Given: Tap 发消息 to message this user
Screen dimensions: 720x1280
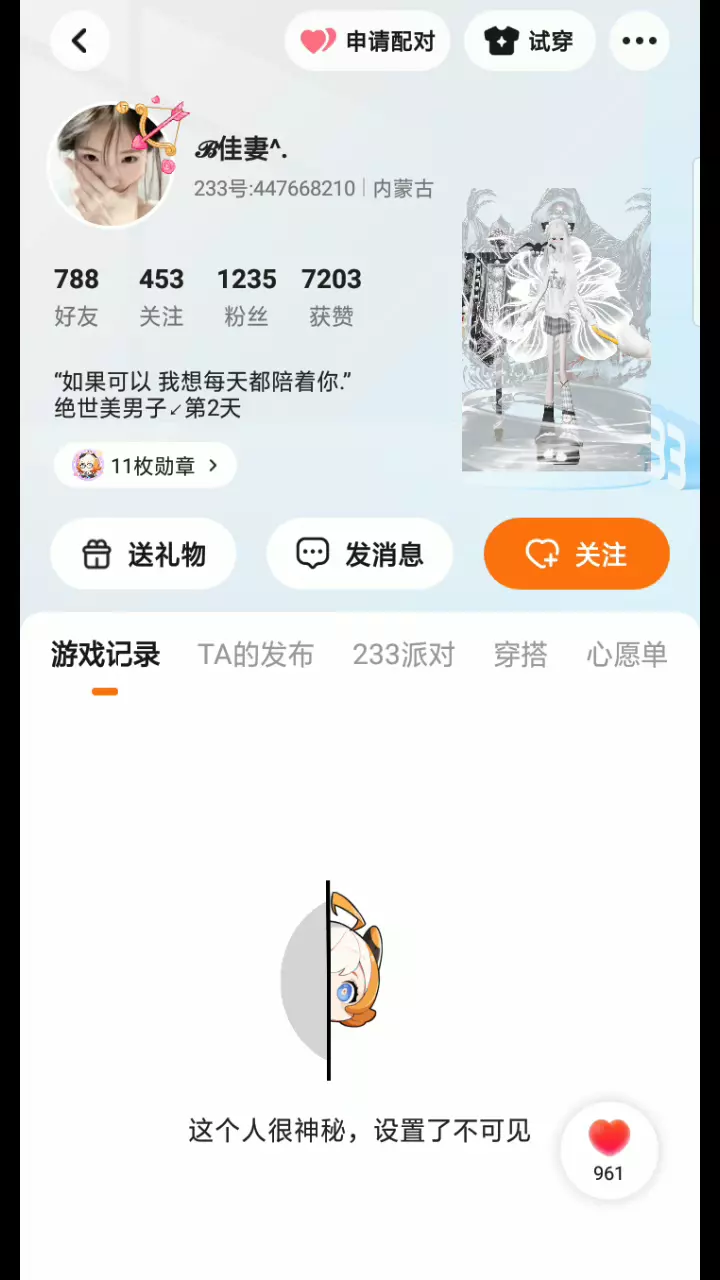Looking at the screenshot, I should tap(360, 554).
